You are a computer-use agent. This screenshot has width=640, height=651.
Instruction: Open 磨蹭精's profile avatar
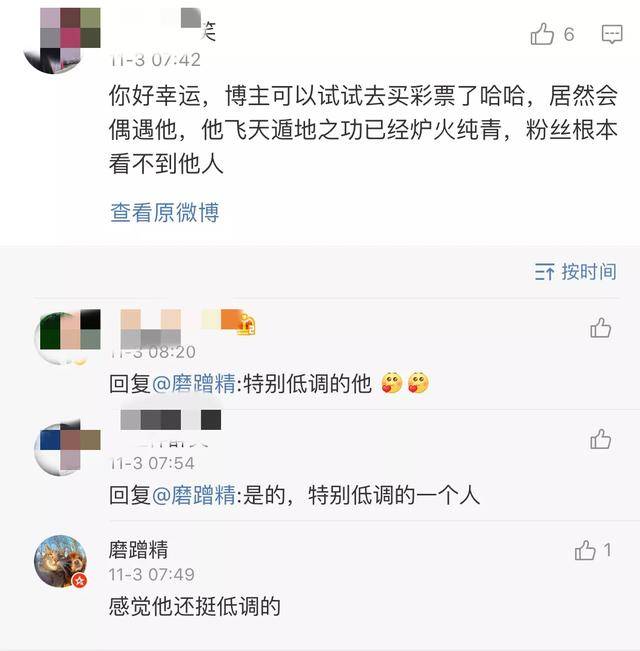(x=61, y=561)
